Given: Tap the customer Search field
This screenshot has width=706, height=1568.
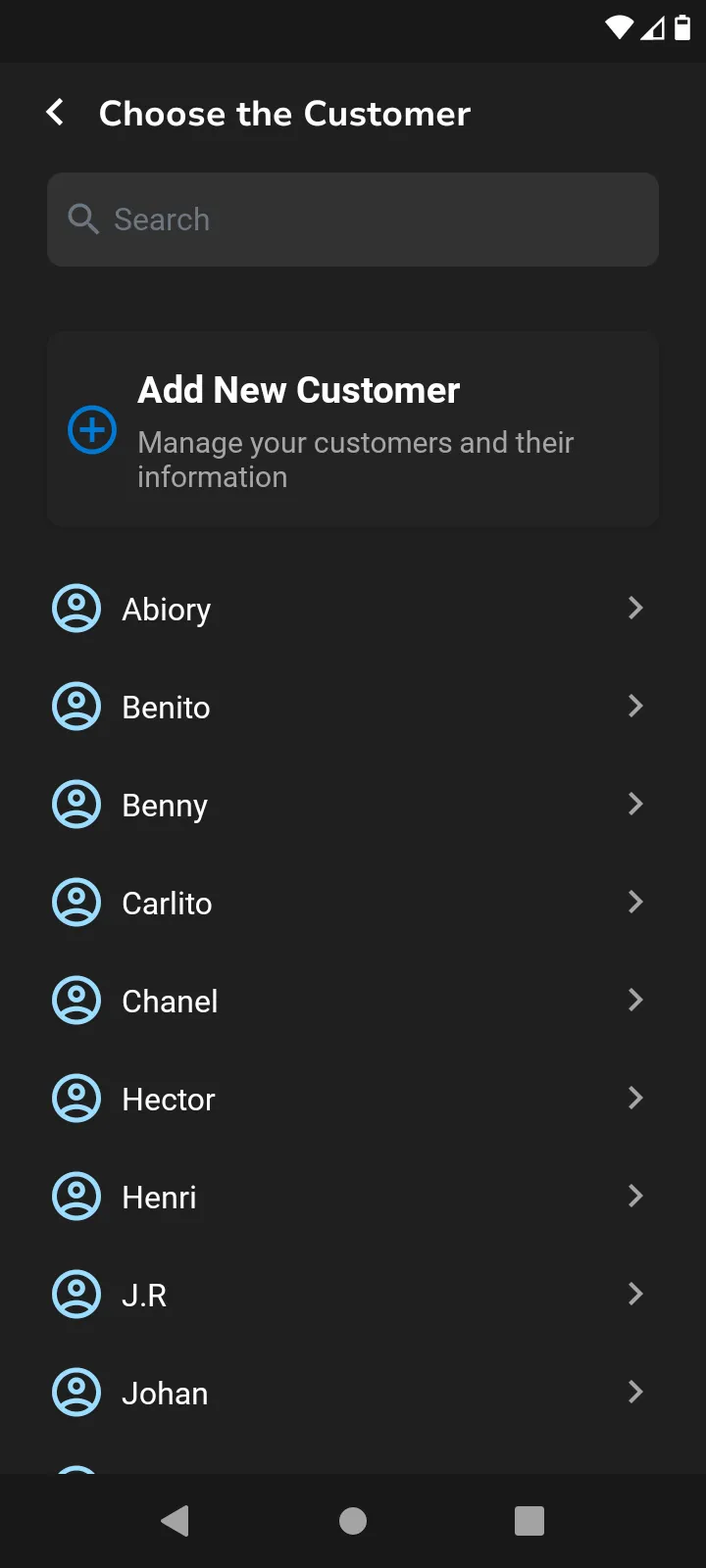Looking at the screenshot, I should tap(353, 220).
